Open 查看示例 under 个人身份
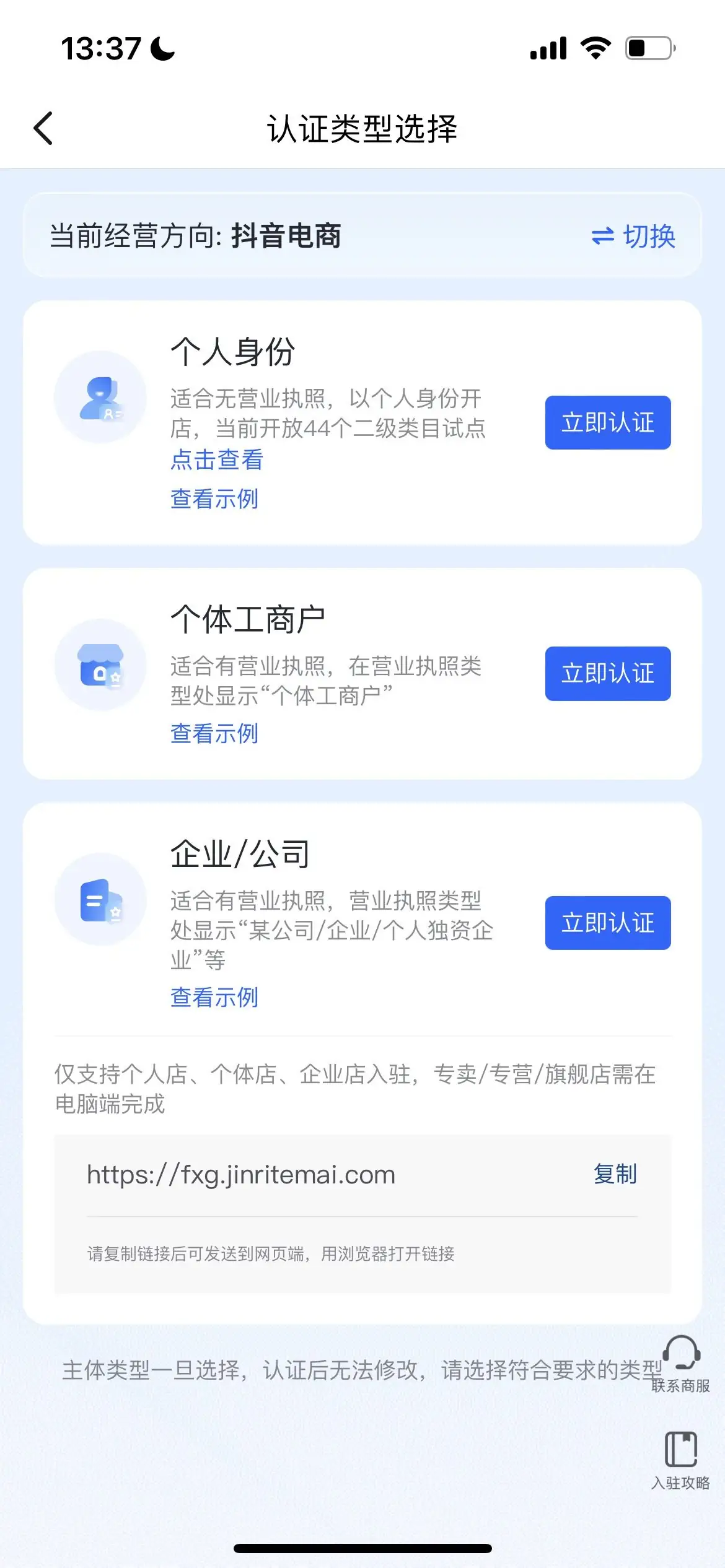The image size is (725, 1568). tap(214, 499)
